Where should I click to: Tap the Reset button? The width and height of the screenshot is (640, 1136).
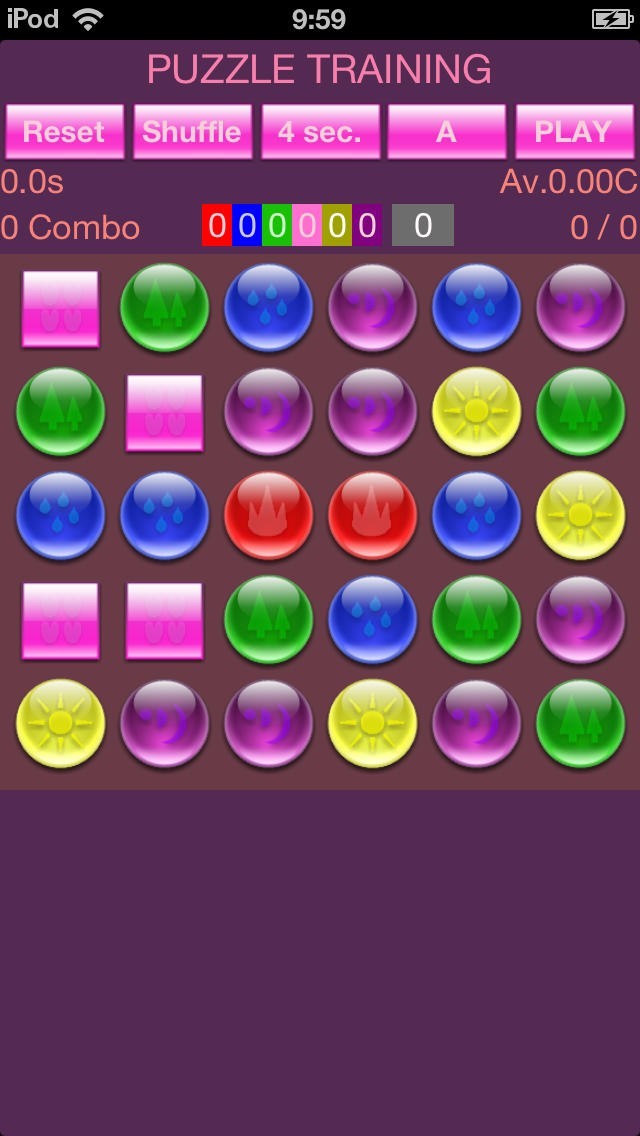[65, 131]
